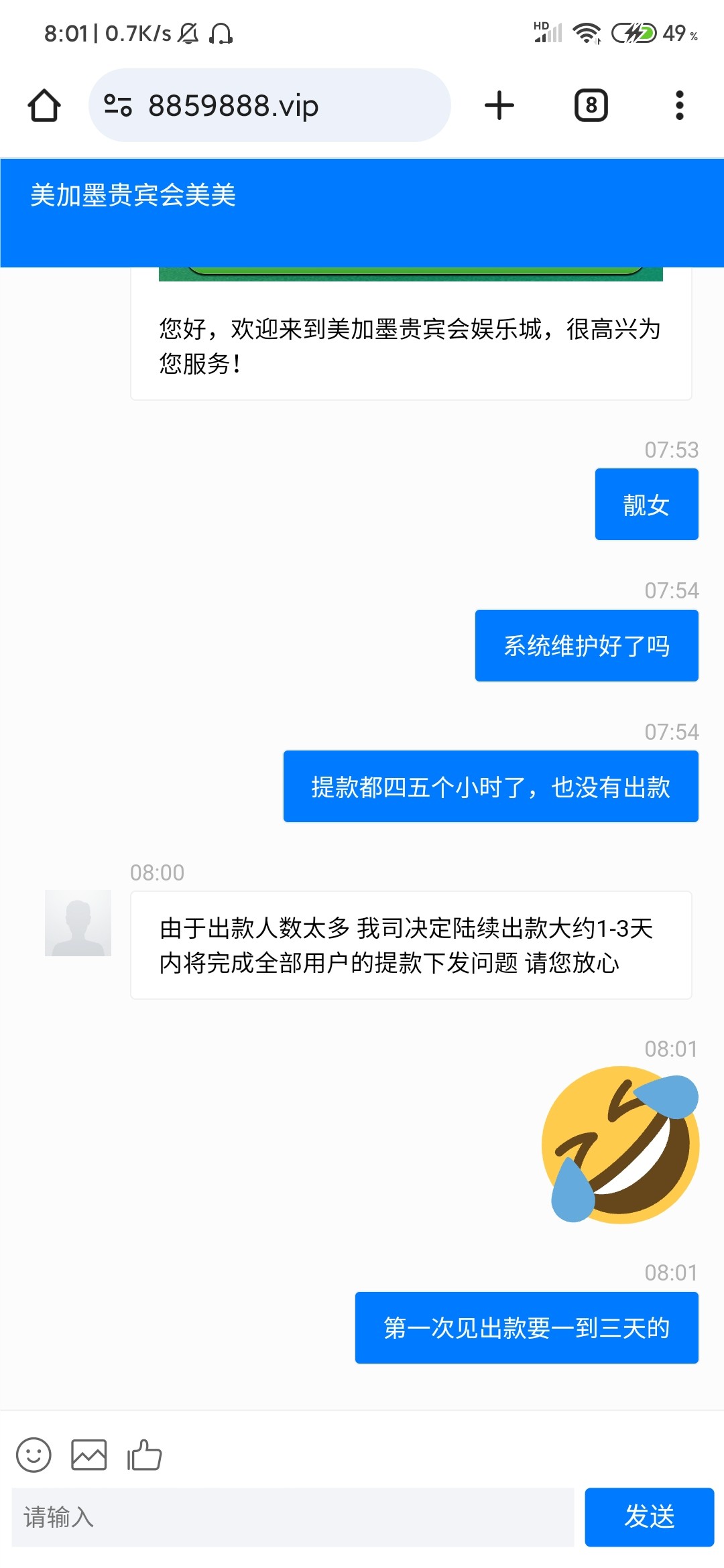View site info icon in address bar

pyautogui.click(x=118, y=106)
